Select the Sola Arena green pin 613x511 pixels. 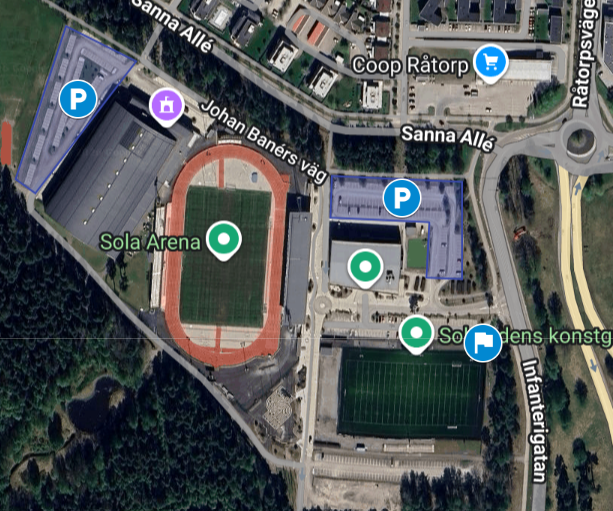click(x=223, y=239)
